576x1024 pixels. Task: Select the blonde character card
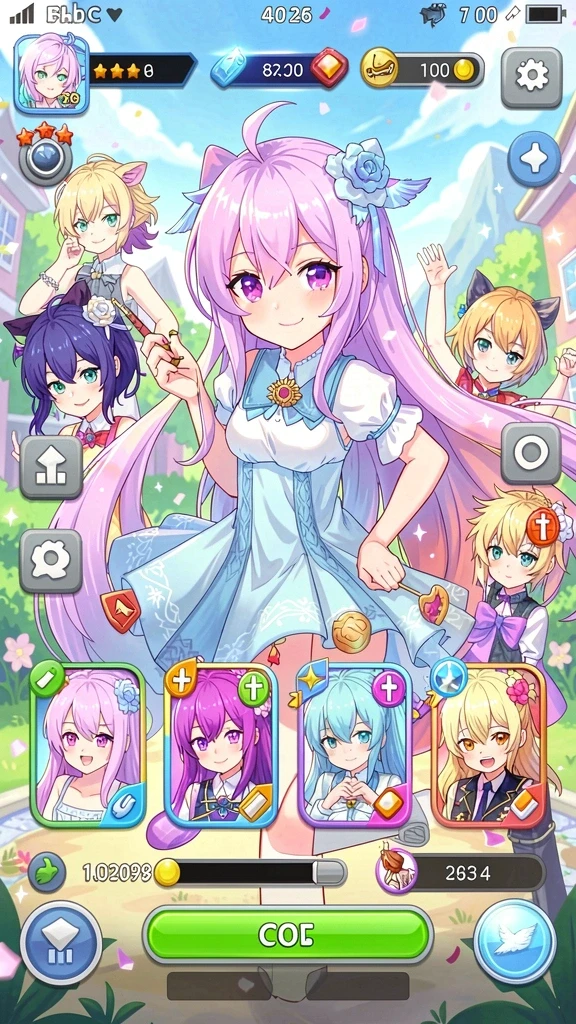[x=489, y=744]
